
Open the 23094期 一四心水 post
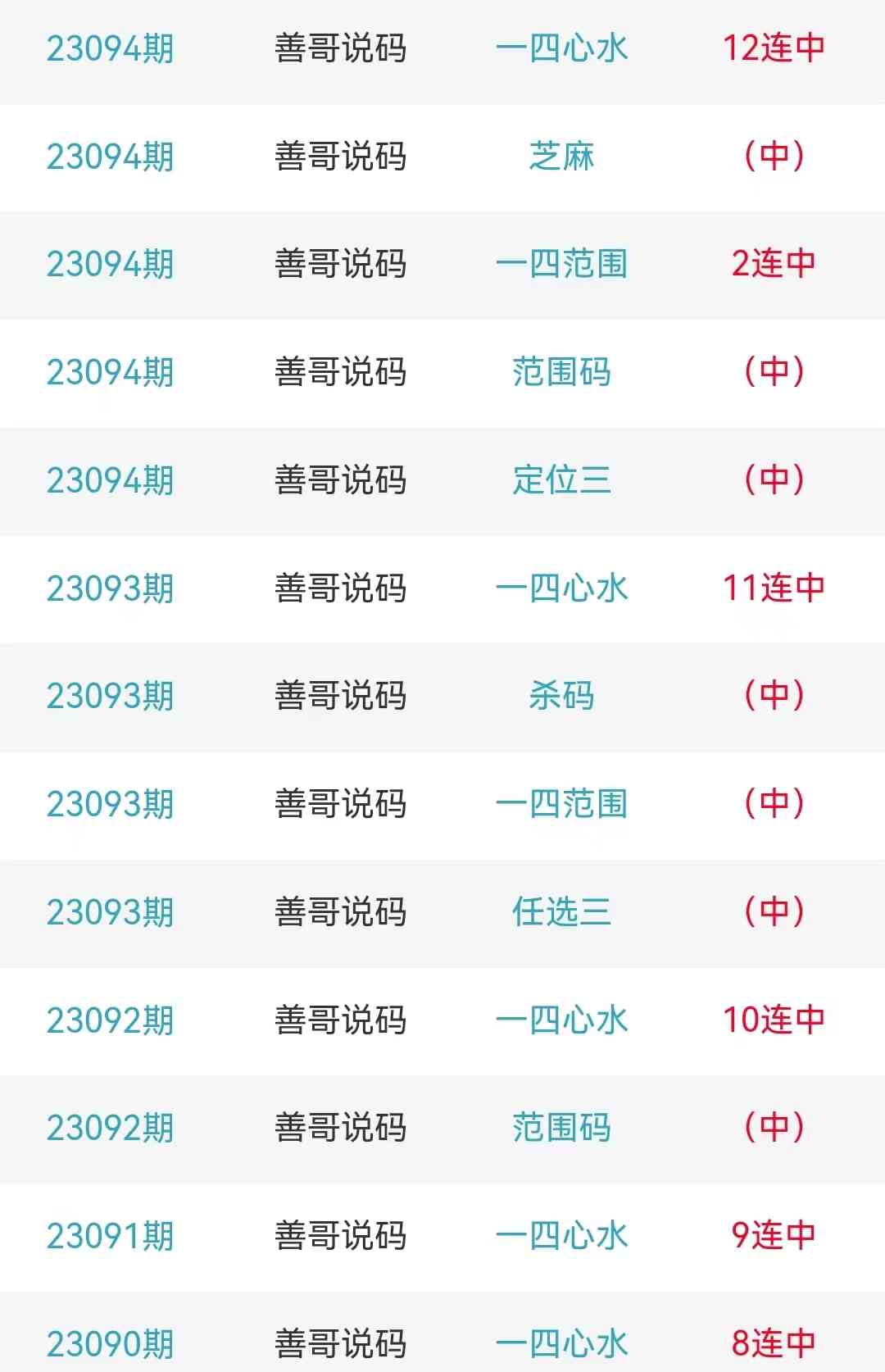click(x=561, y=48)
